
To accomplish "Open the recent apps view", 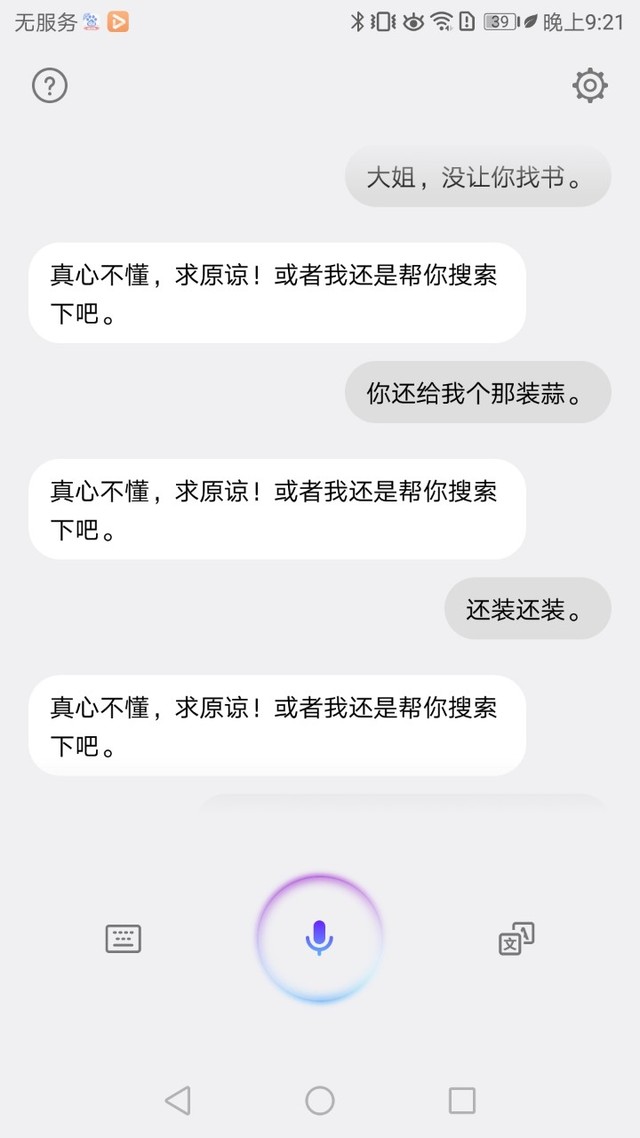I will tap(461, 1100).
